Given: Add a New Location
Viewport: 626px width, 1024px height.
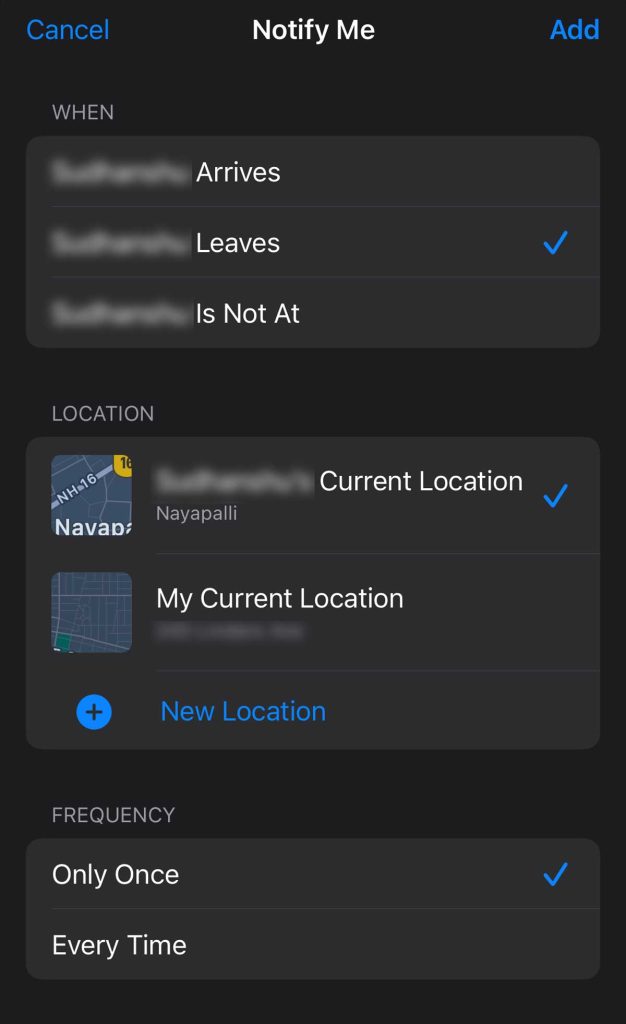Looking at the screenshot, I should (x=243, y=711).
